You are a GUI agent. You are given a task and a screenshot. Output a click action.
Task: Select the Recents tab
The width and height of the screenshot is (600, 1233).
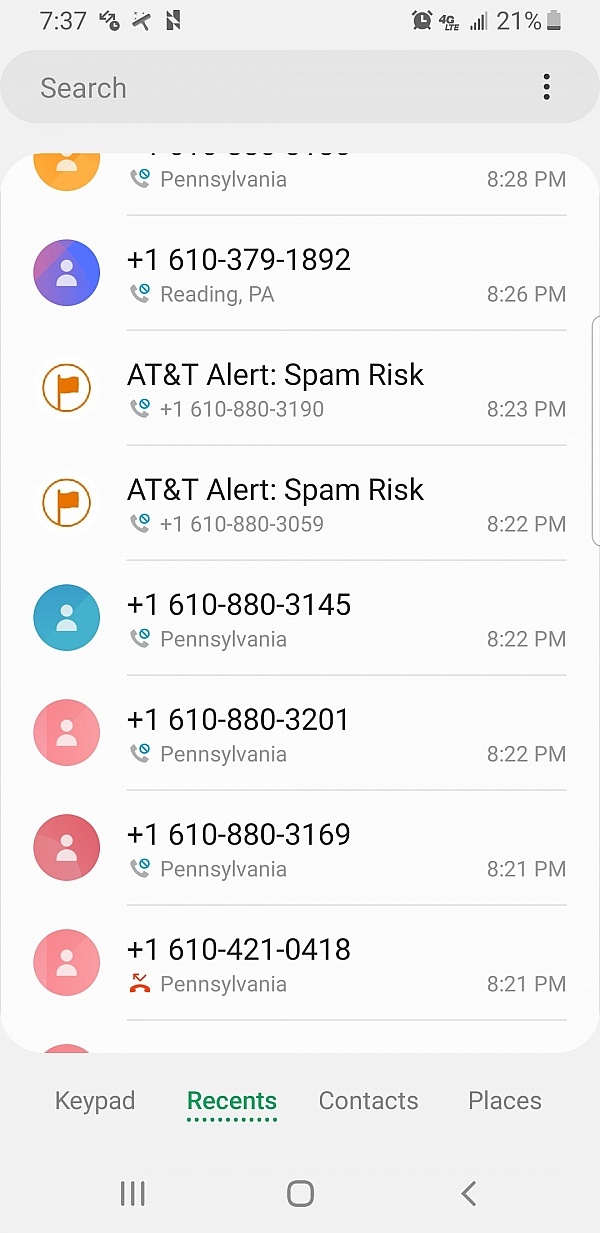click(x=232, y=1101)
